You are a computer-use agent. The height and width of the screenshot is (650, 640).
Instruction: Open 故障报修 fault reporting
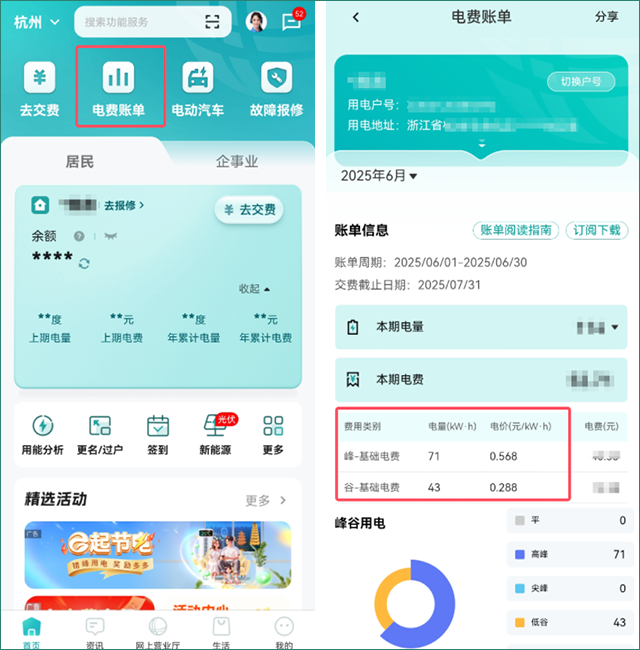[x=275, y=87]
